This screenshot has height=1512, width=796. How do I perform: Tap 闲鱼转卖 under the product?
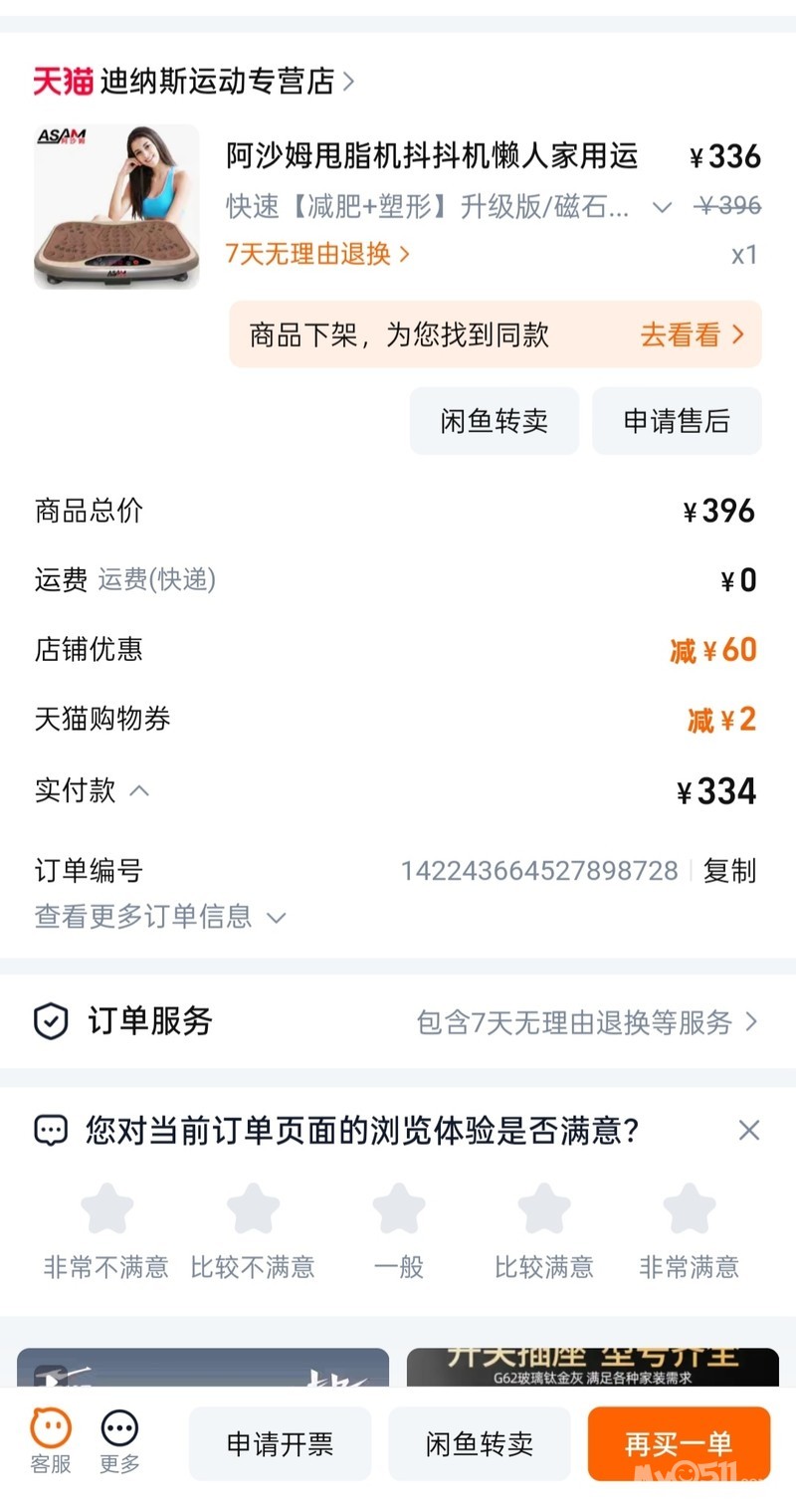[x=494, y=421]
